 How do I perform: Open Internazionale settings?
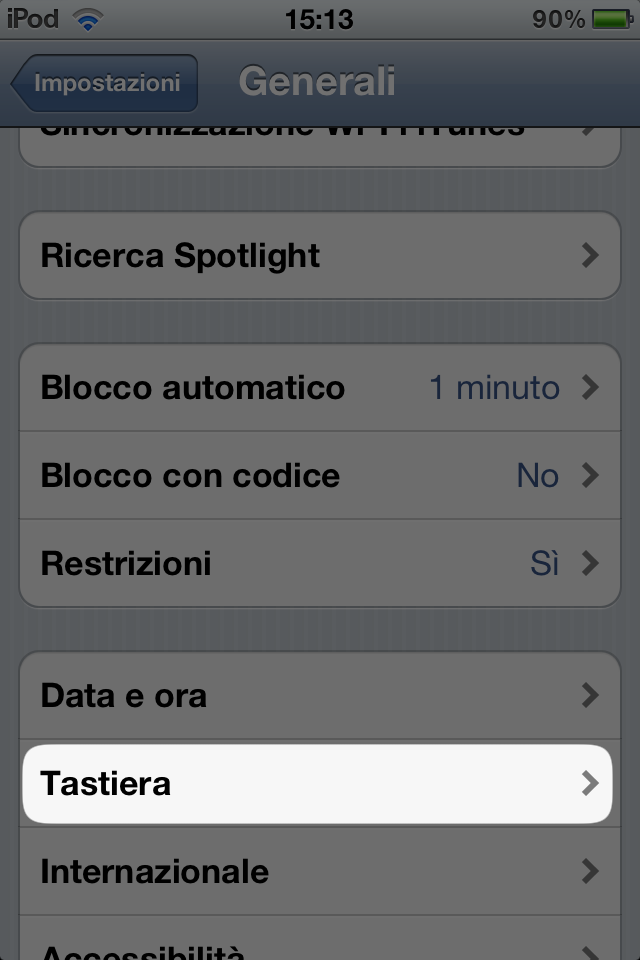(320, 871)
